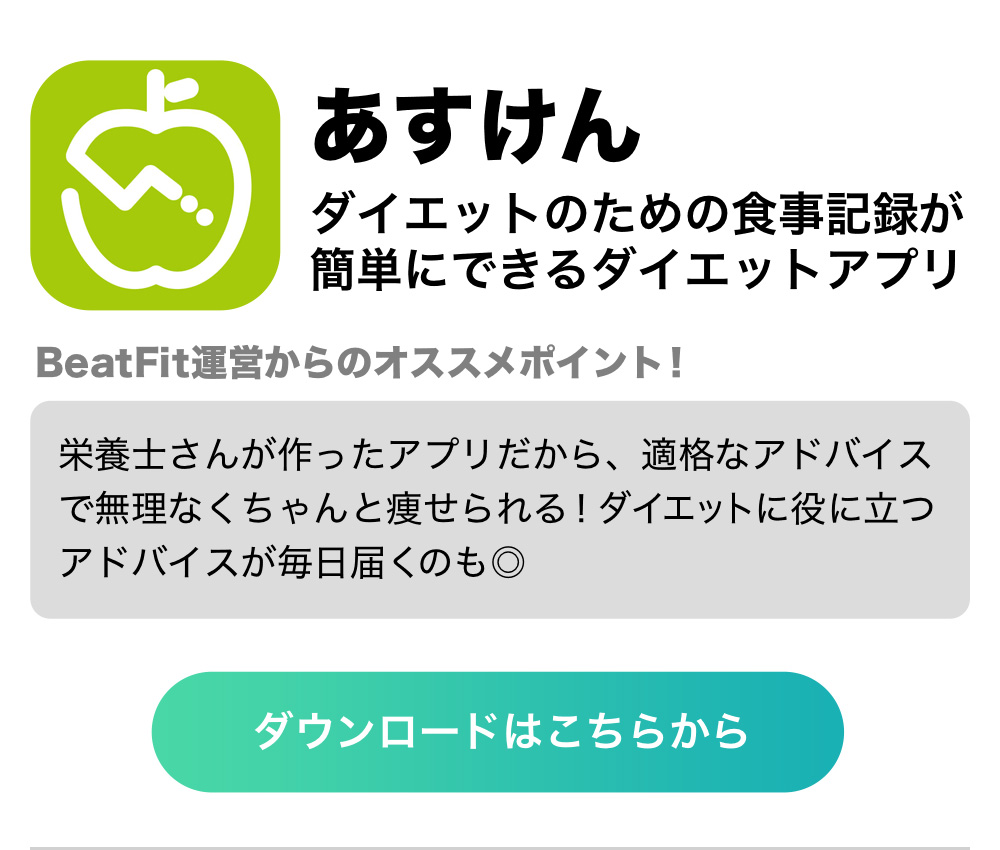The height and width of the screenshot is (850, 1000).
Task: Tap the ダウンロードはこちらから button
Action: pos(498,732)
